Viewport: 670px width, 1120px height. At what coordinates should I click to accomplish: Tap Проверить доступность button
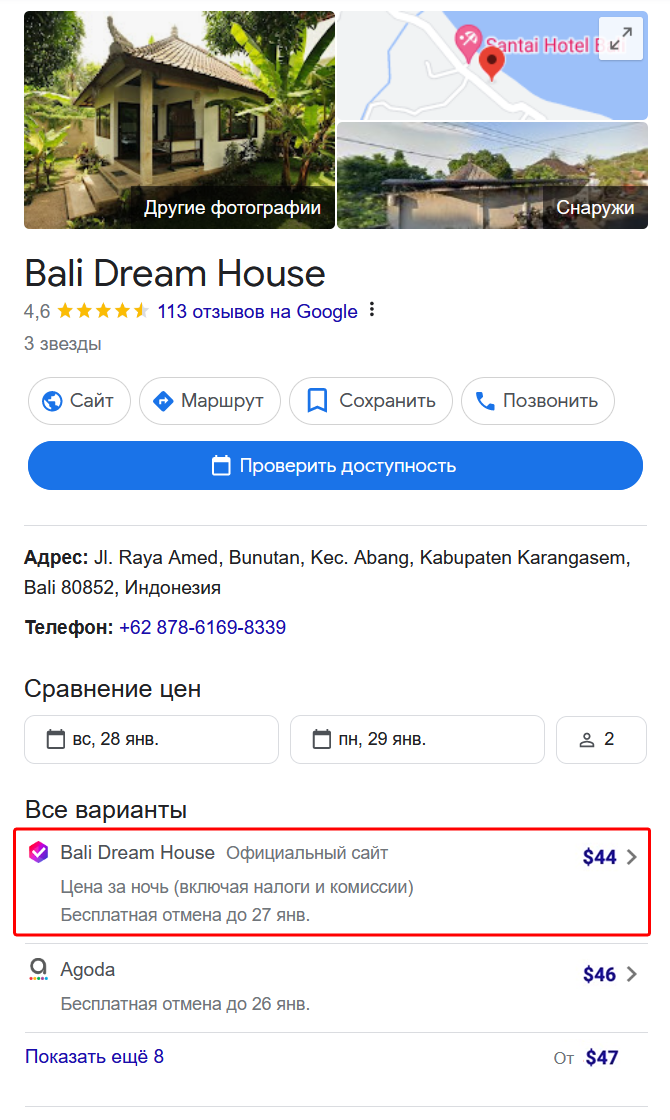tap(335, 466)
